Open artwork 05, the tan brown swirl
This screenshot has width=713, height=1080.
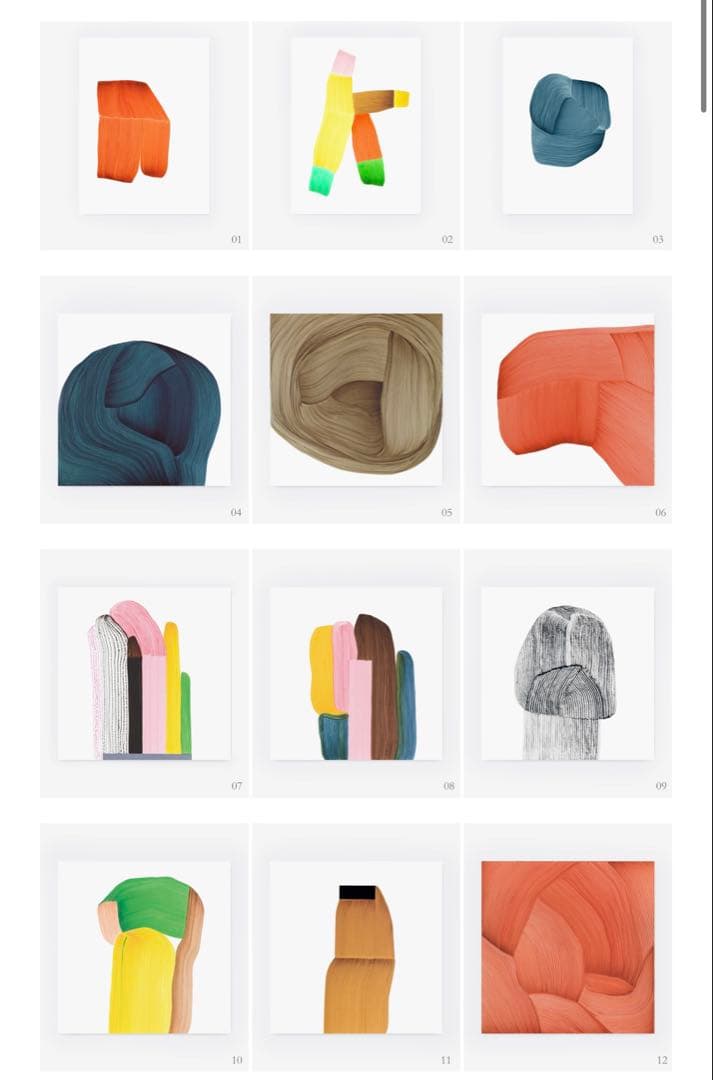(x=356, y=400)
